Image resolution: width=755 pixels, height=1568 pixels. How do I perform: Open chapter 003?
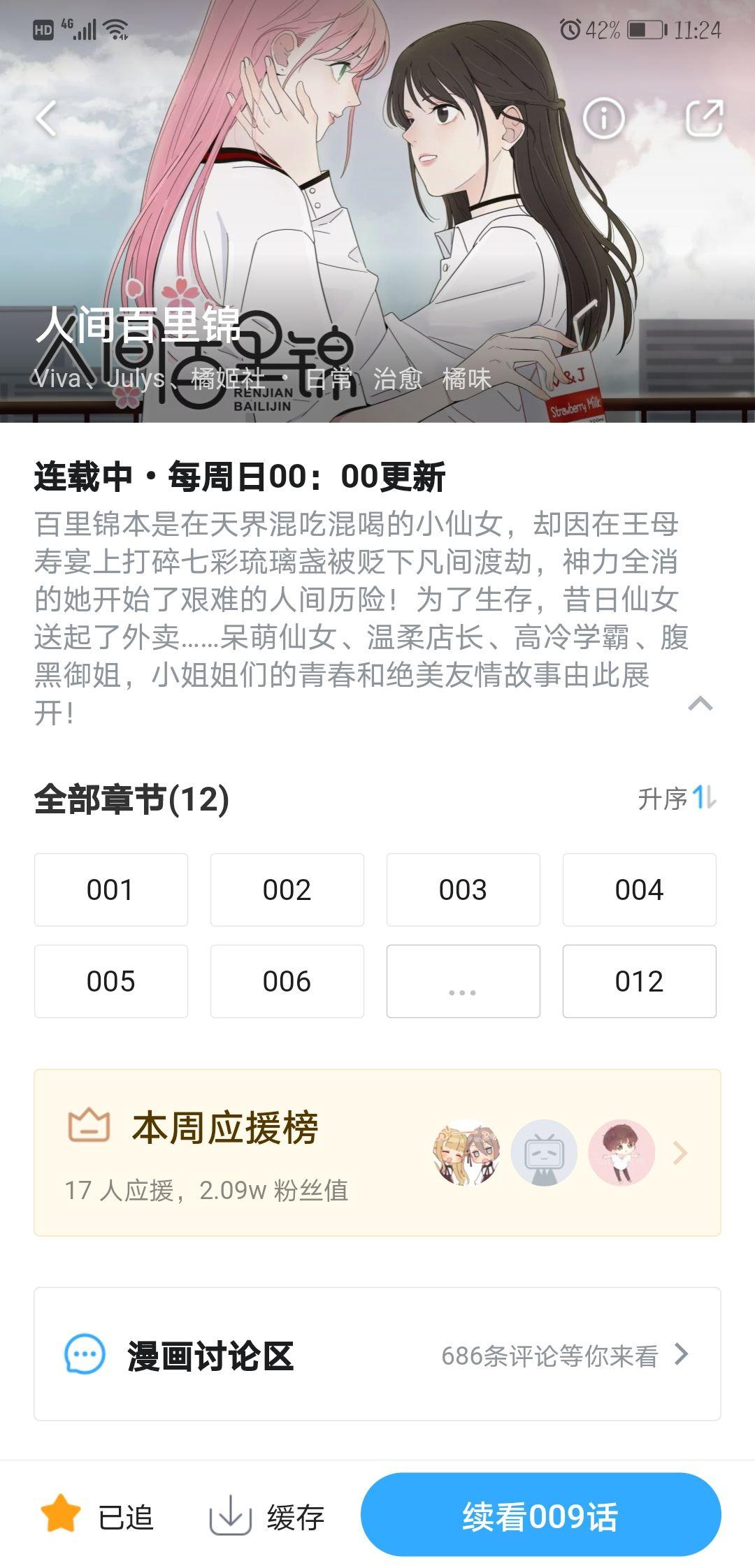[463, 890]
